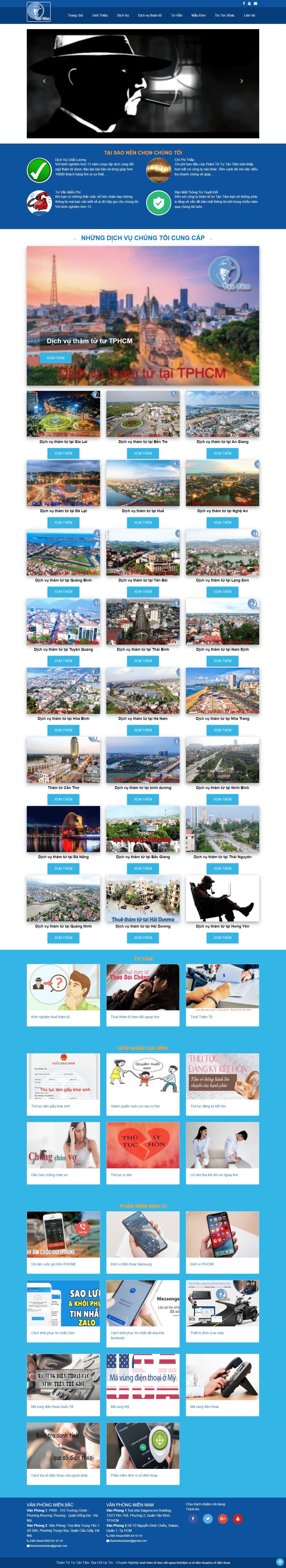The width and height of the screenshot is (286, 1568).
Task: Open the Trang chủ menu item
Action: click(75, 15)
